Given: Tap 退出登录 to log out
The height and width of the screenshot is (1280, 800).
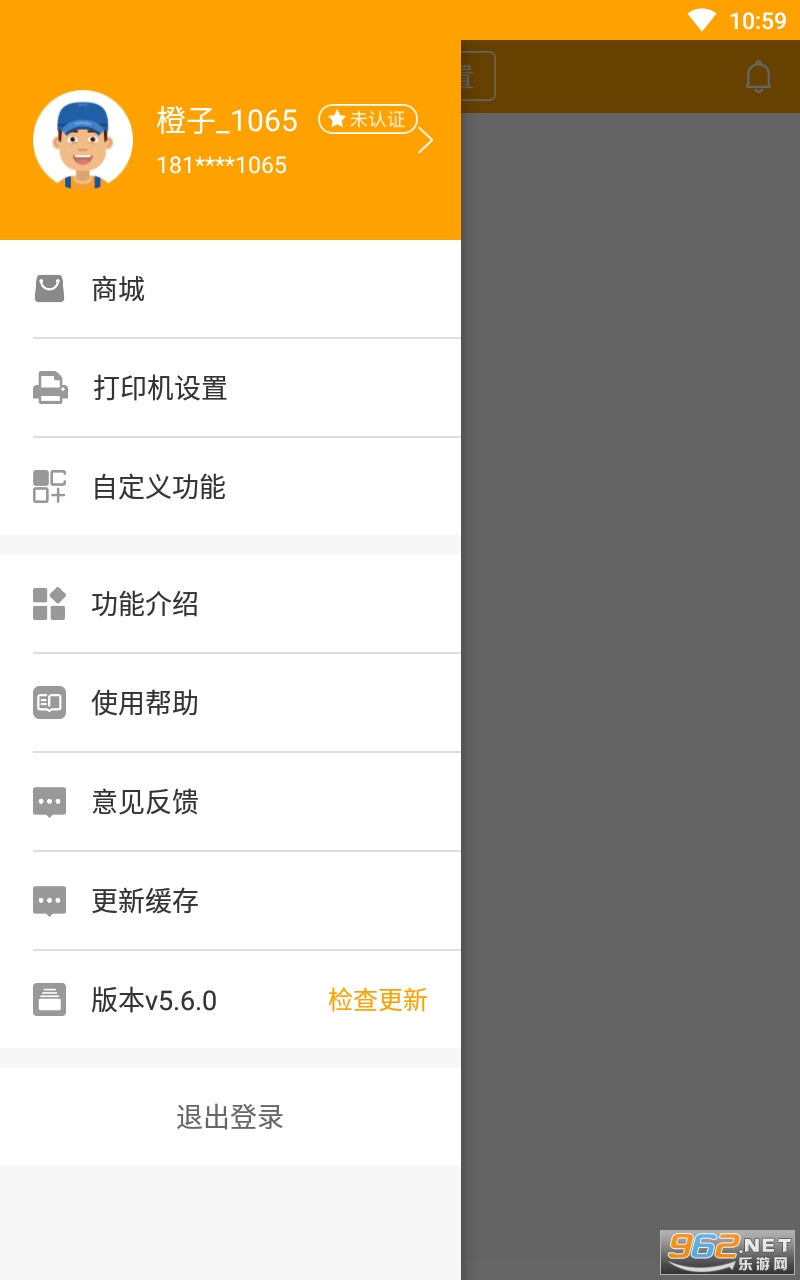Looking at the screenshot, I should [230, 1117].
